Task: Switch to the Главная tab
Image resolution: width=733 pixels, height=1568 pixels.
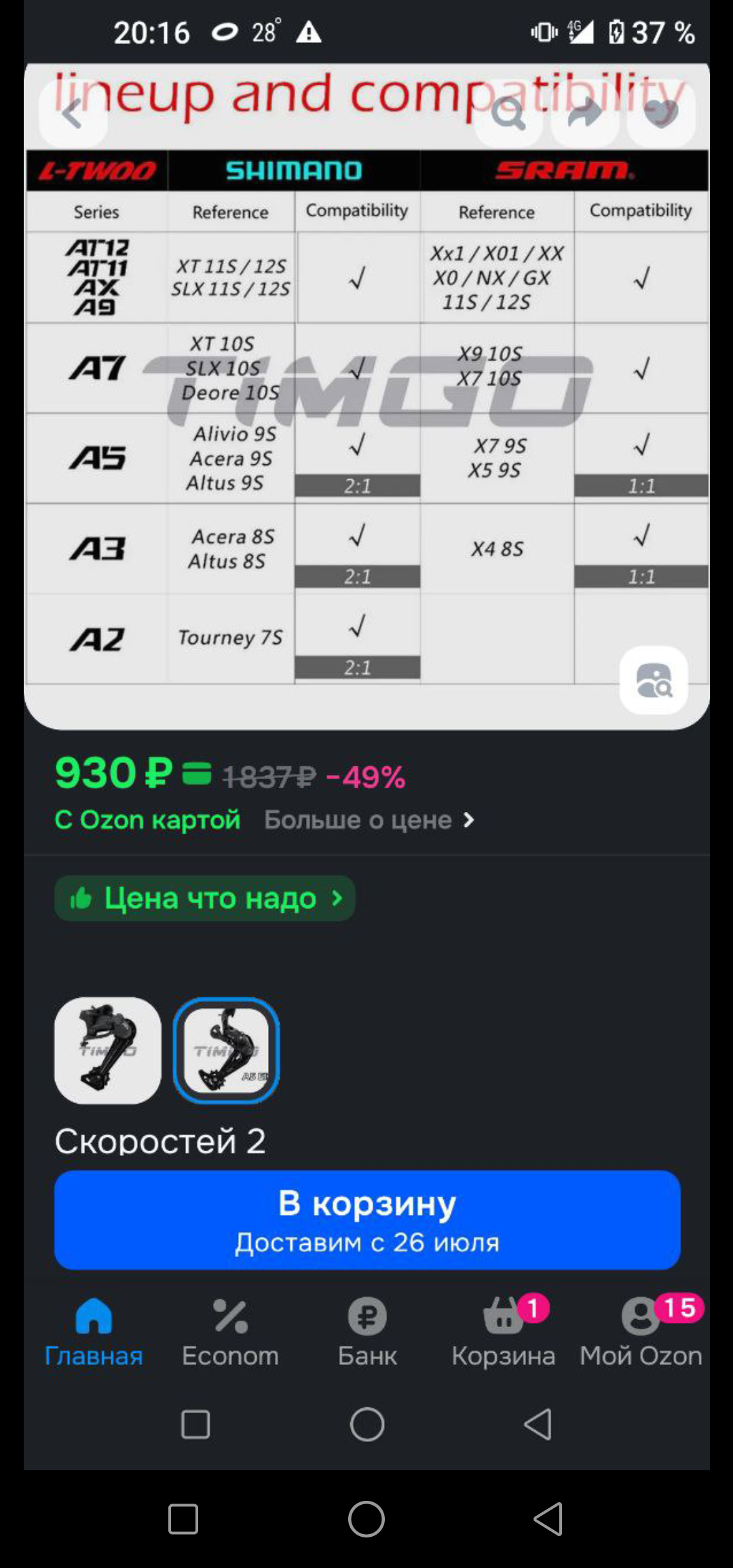Action: pos(94,1332)
